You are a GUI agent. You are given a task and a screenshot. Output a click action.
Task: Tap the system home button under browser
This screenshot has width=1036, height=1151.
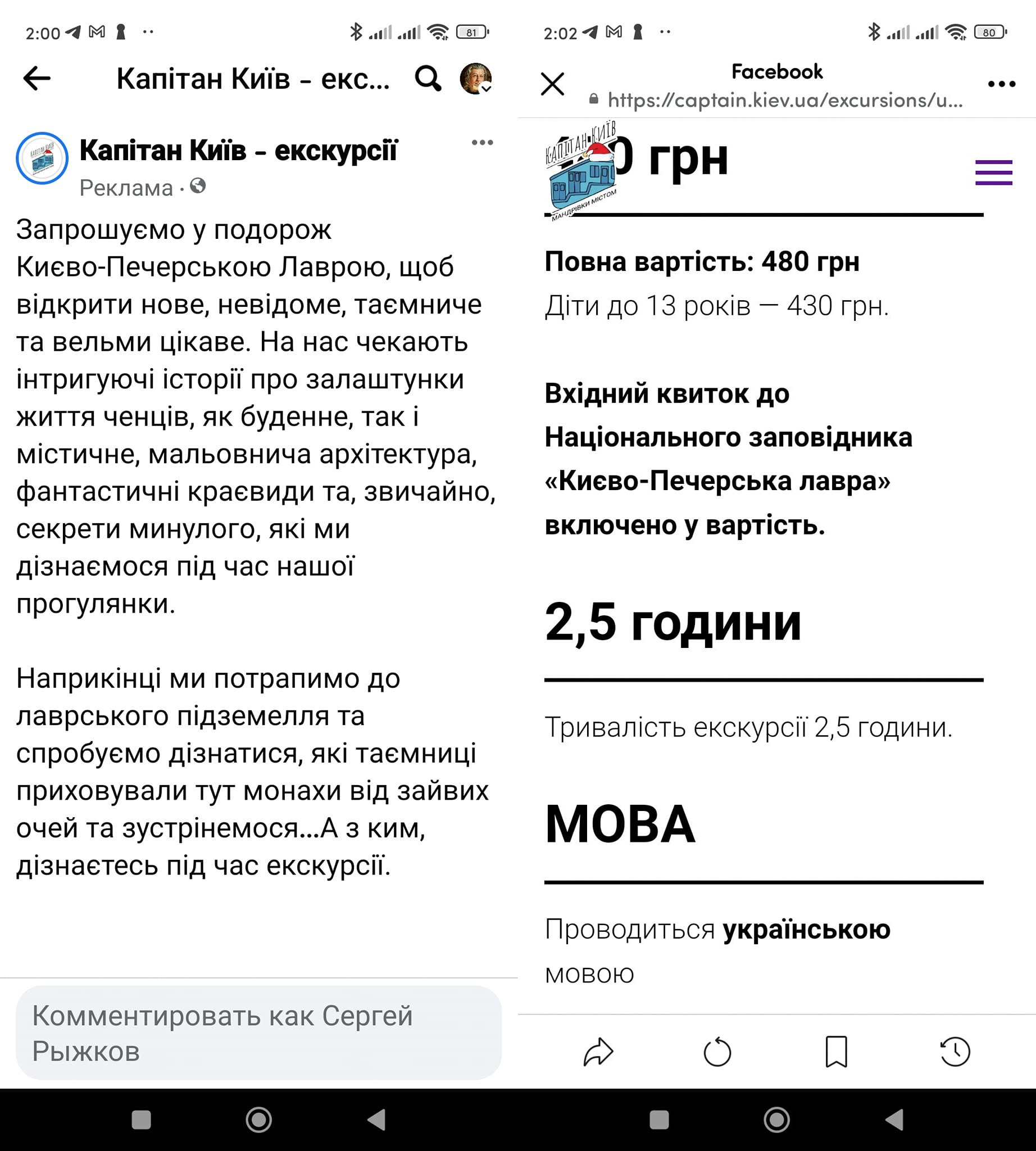tap(776, 1120)
